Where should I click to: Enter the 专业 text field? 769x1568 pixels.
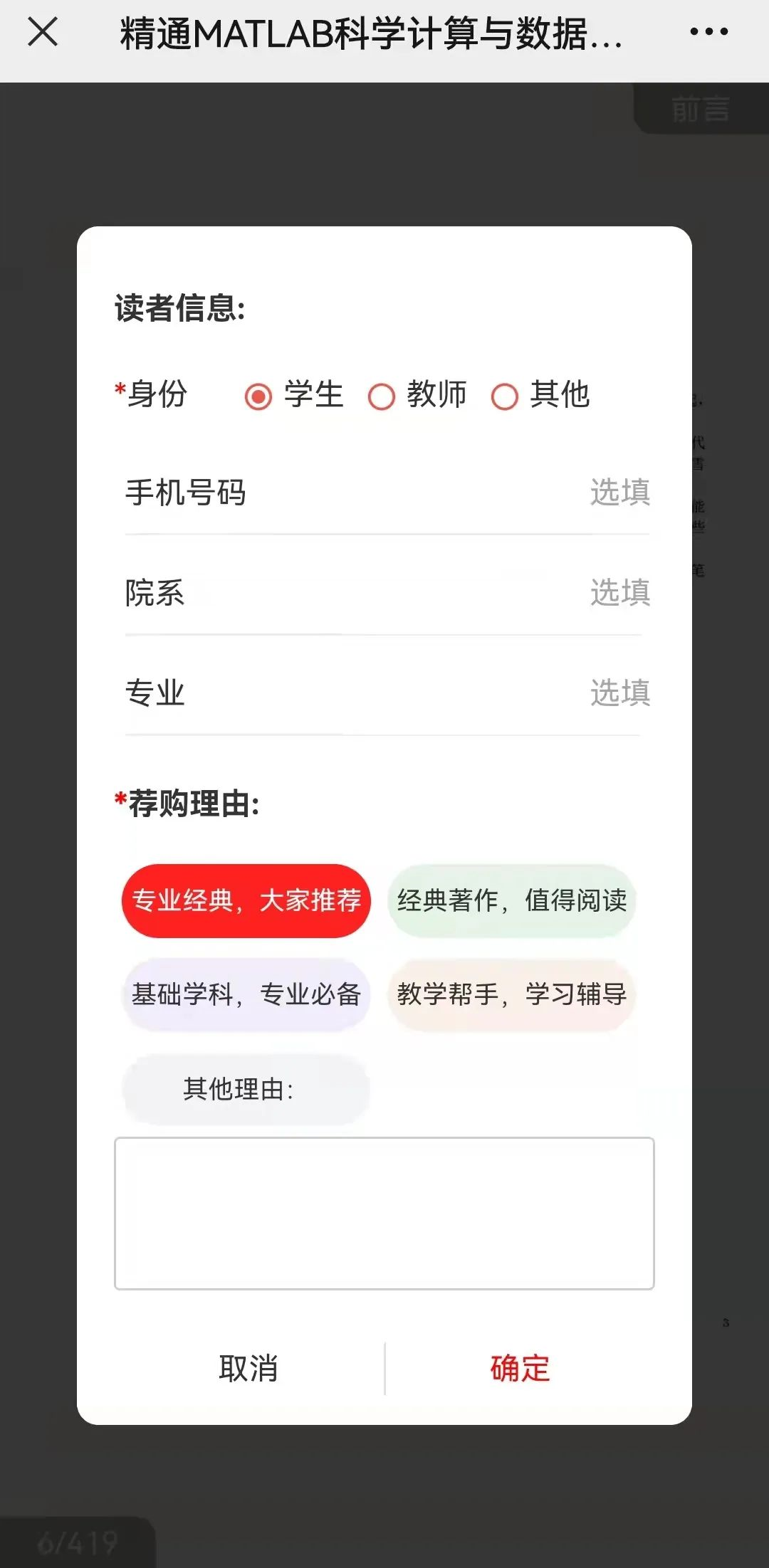coord(427,693)
